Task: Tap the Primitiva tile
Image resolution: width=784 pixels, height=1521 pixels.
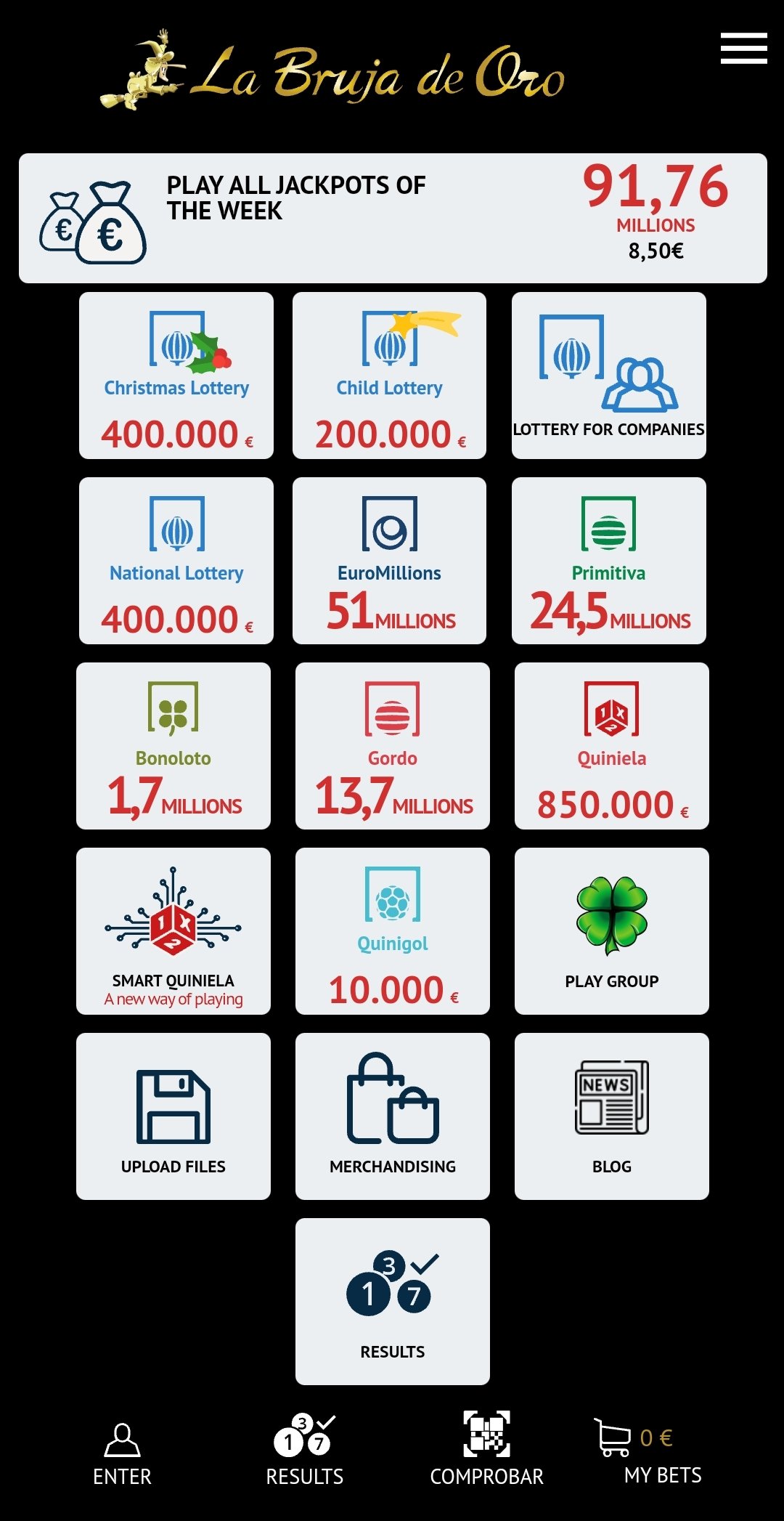Action: pyautogui.click(x=609, y=561)
